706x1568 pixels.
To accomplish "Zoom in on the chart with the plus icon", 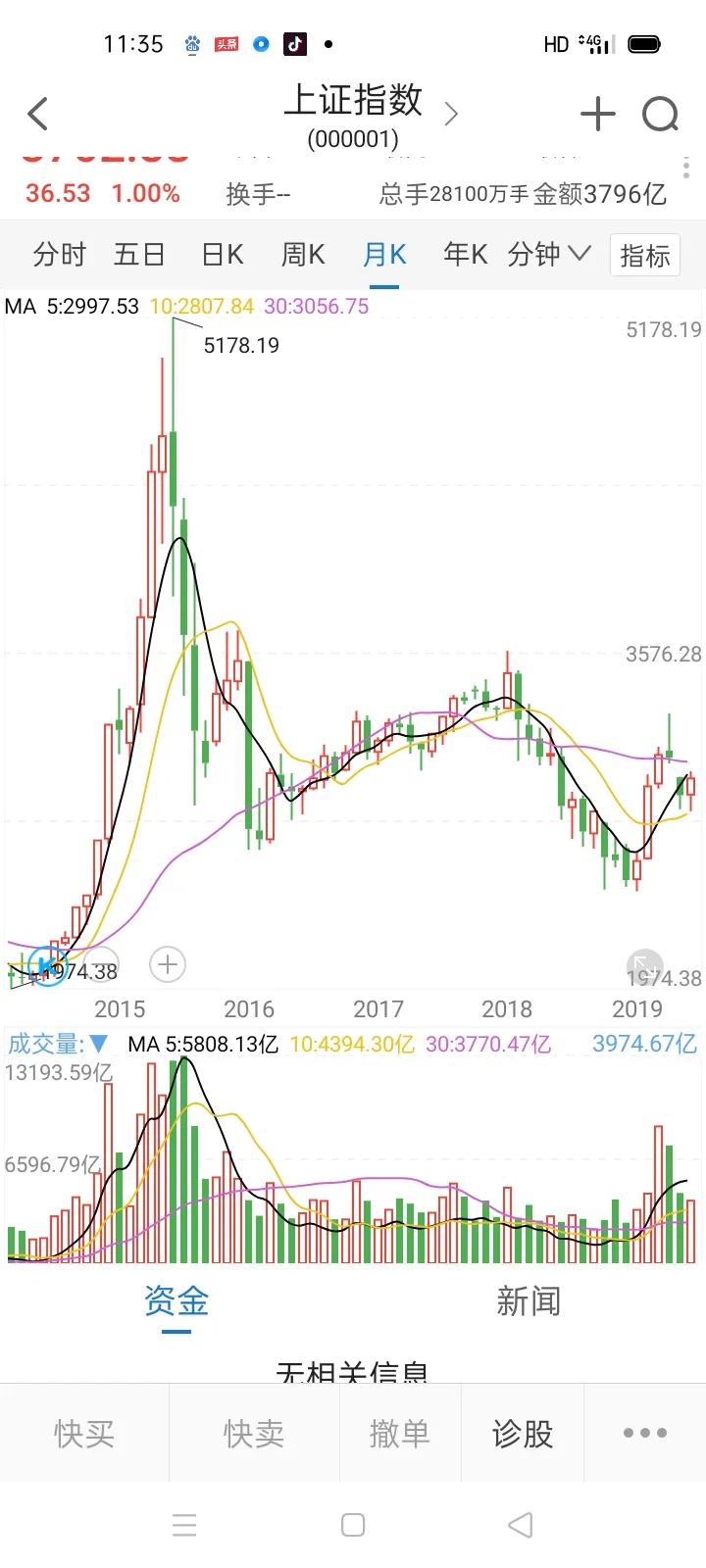I will tap(167, 963).
